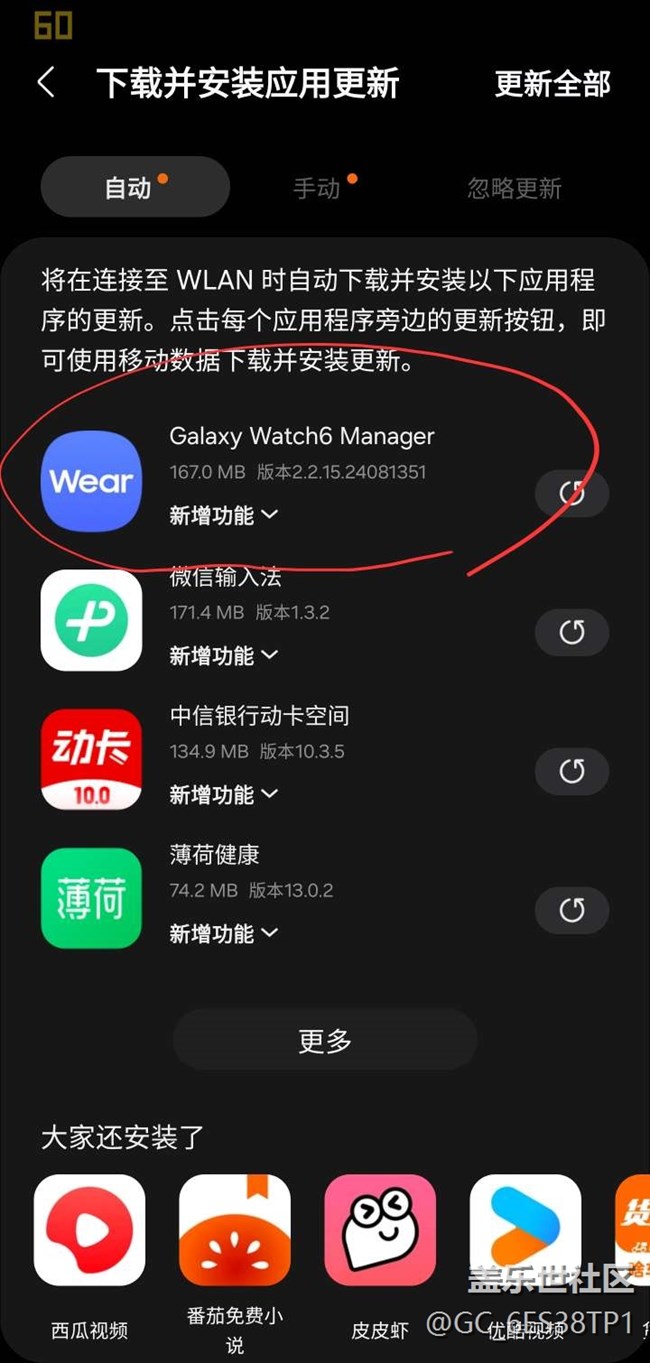
Task: Expand 新增功能 under 微信输入法
Action: point(223,655)
